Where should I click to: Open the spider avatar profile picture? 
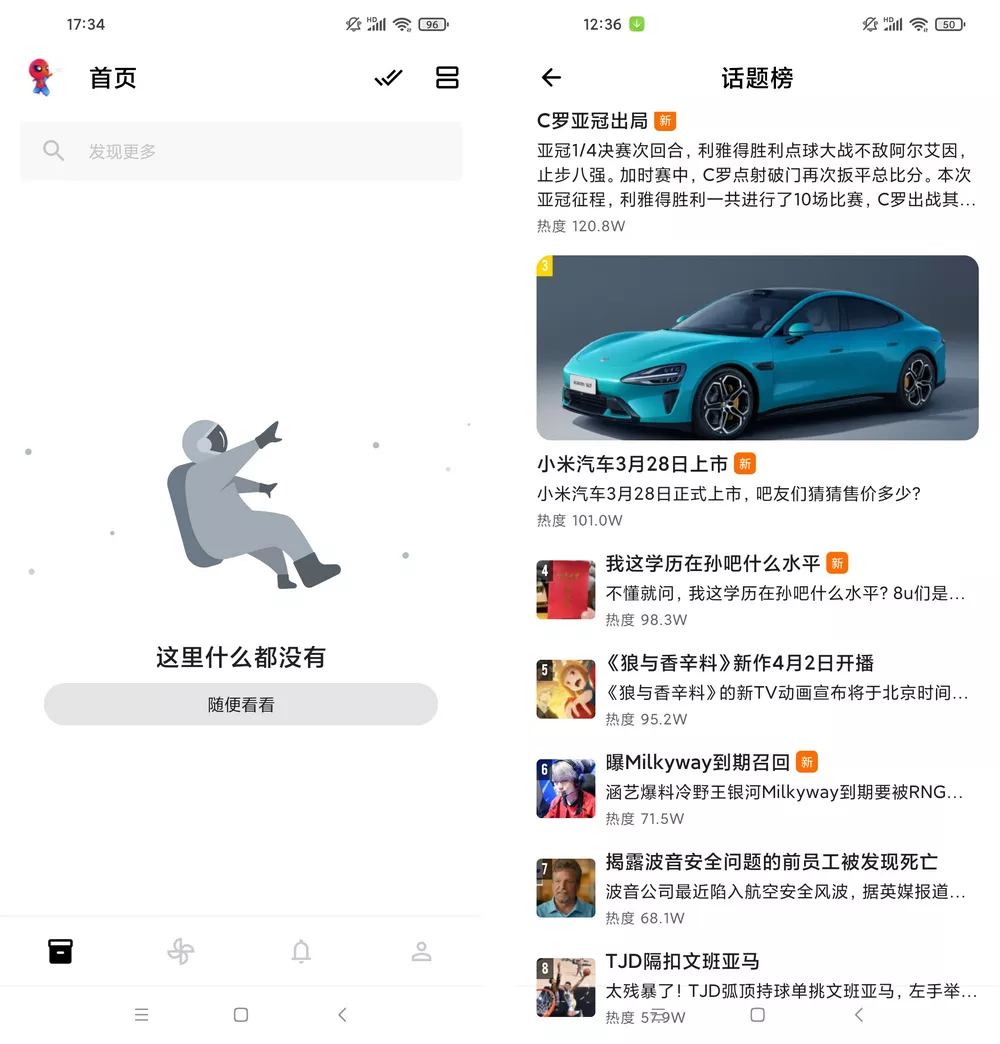coord(41,78)
